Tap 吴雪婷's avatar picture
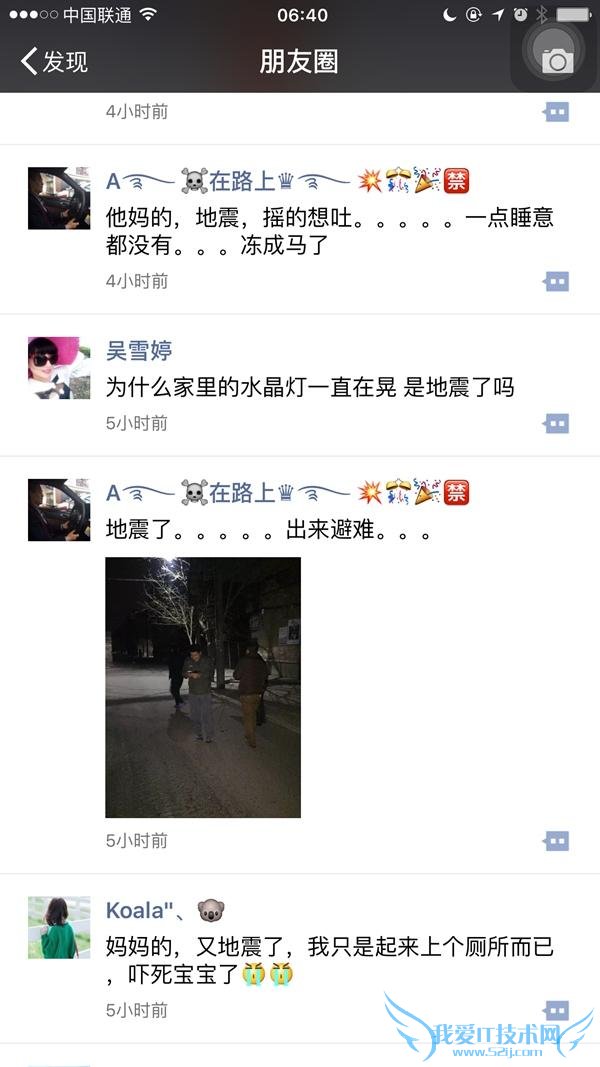This screenshot has width=600, height=1067. coord(59,368)
